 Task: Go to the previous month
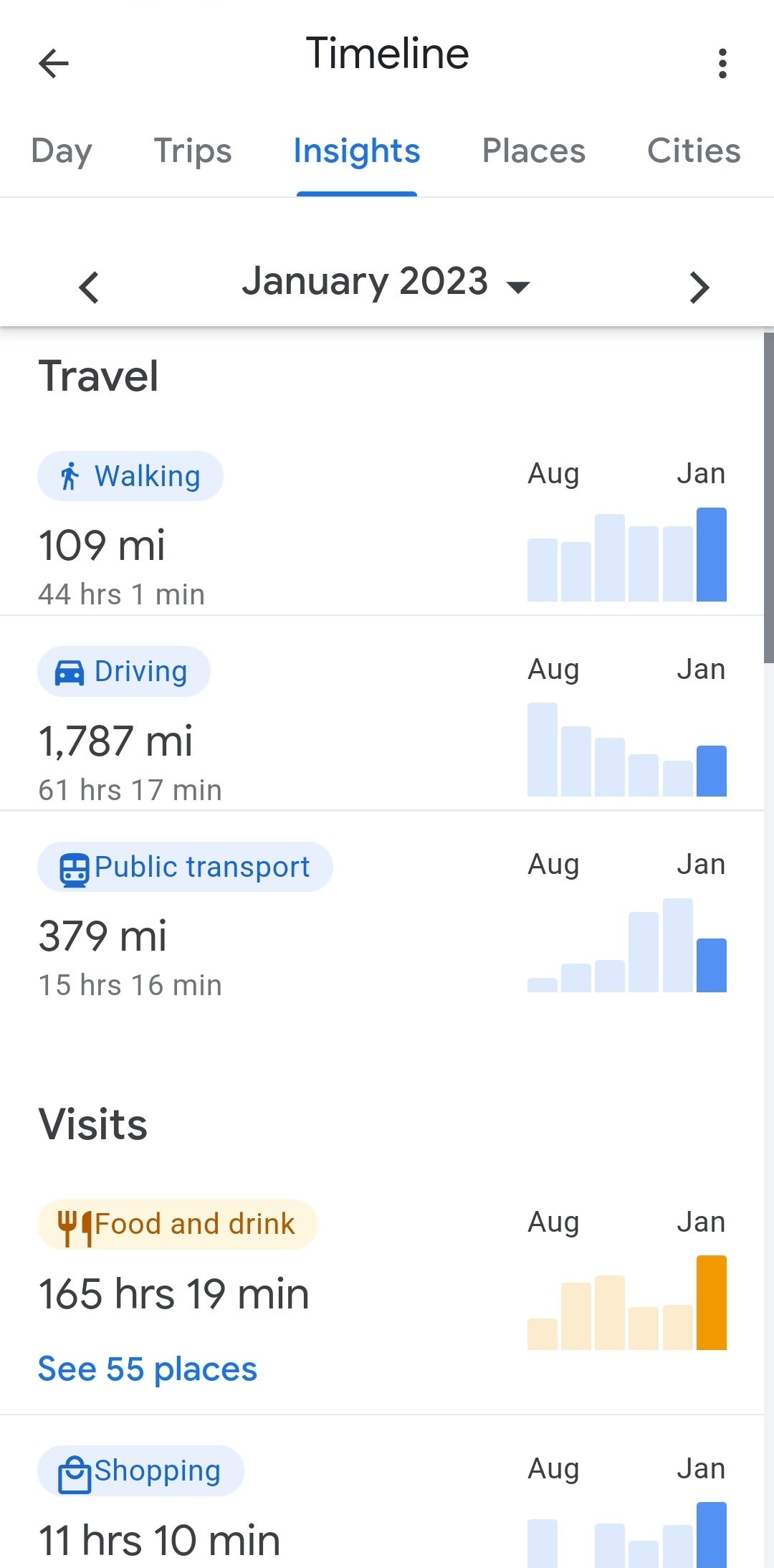coord(89,288)
